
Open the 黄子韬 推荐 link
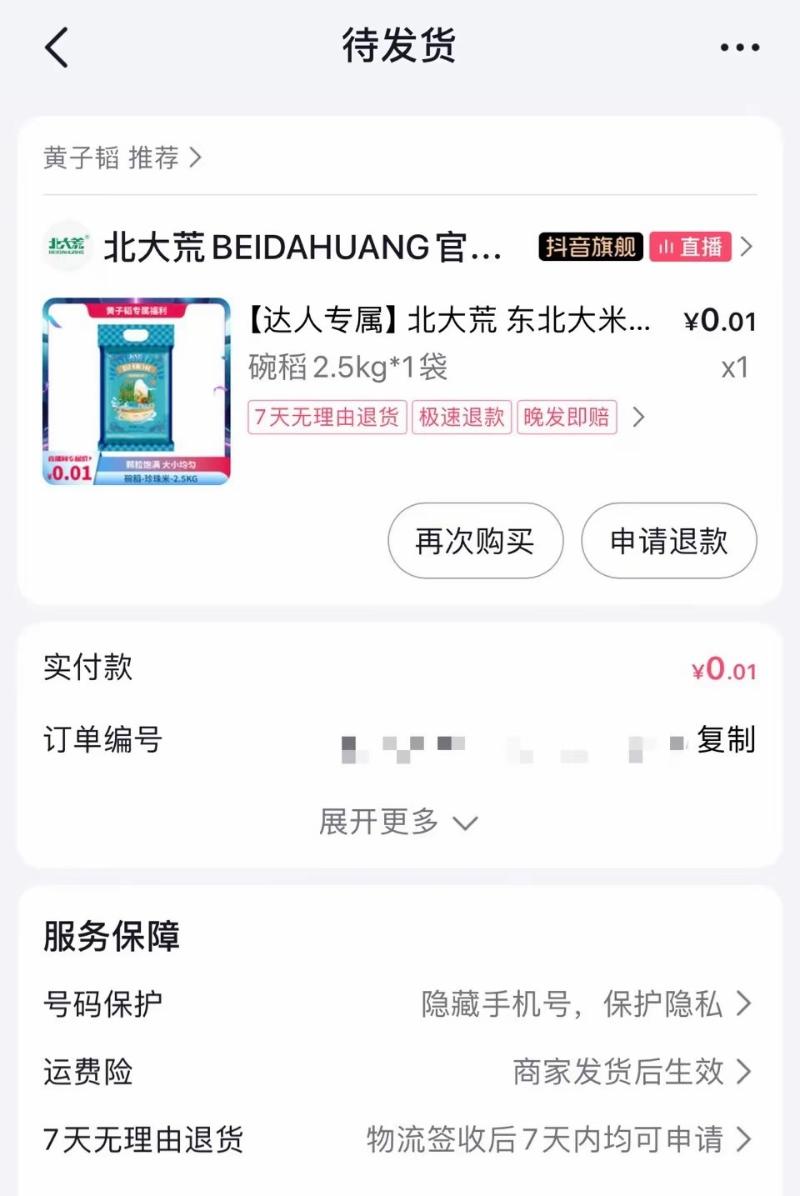(122, 157)
